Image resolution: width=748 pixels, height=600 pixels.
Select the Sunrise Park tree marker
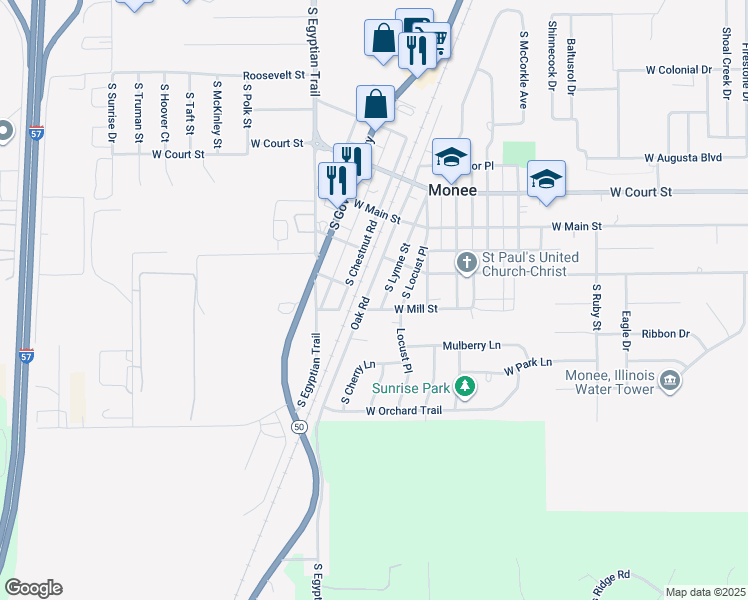(x=465, y=387)
